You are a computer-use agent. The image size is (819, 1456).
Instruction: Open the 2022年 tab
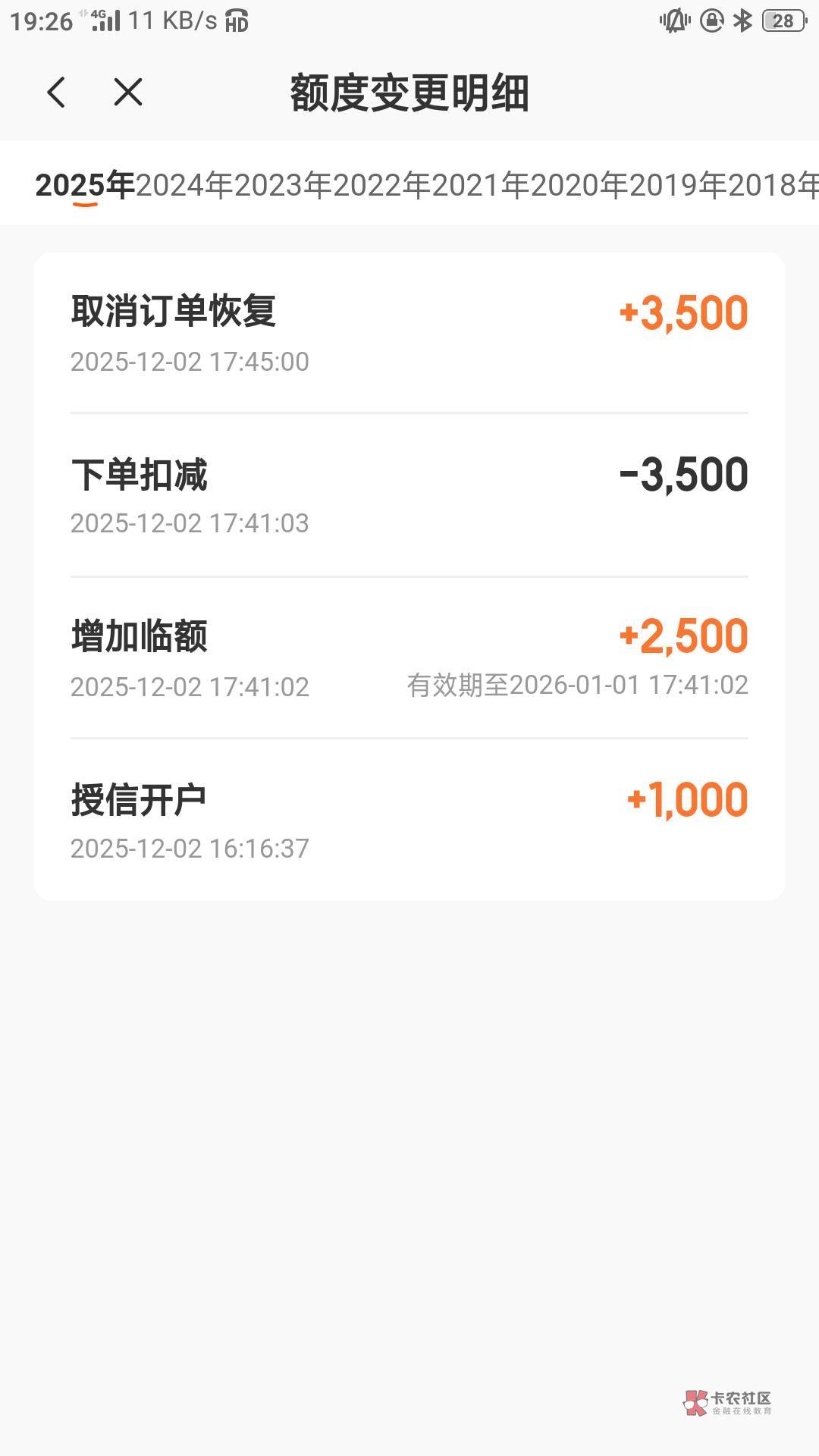pos(381,185)
